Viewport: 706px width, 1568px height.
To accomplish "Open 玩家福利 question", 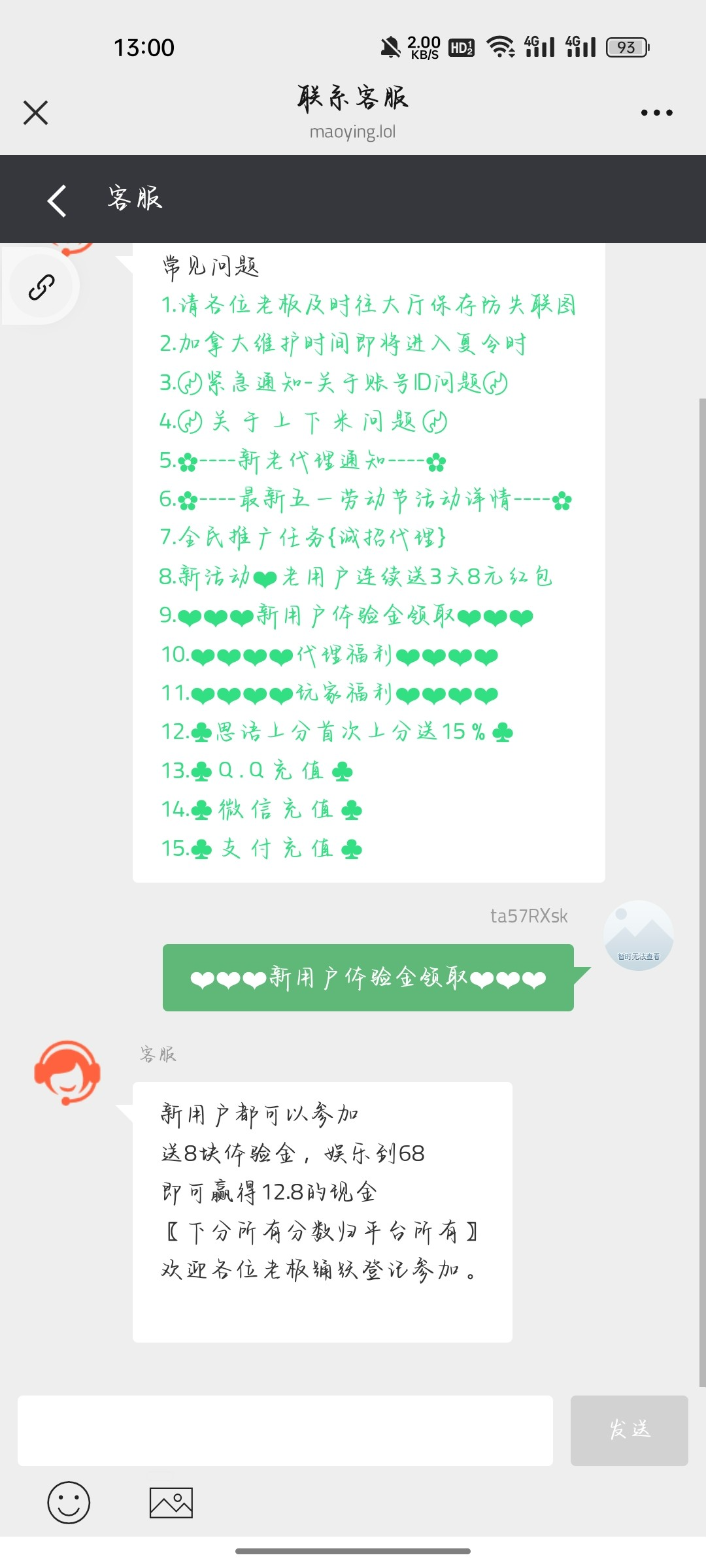I will 329,694.
